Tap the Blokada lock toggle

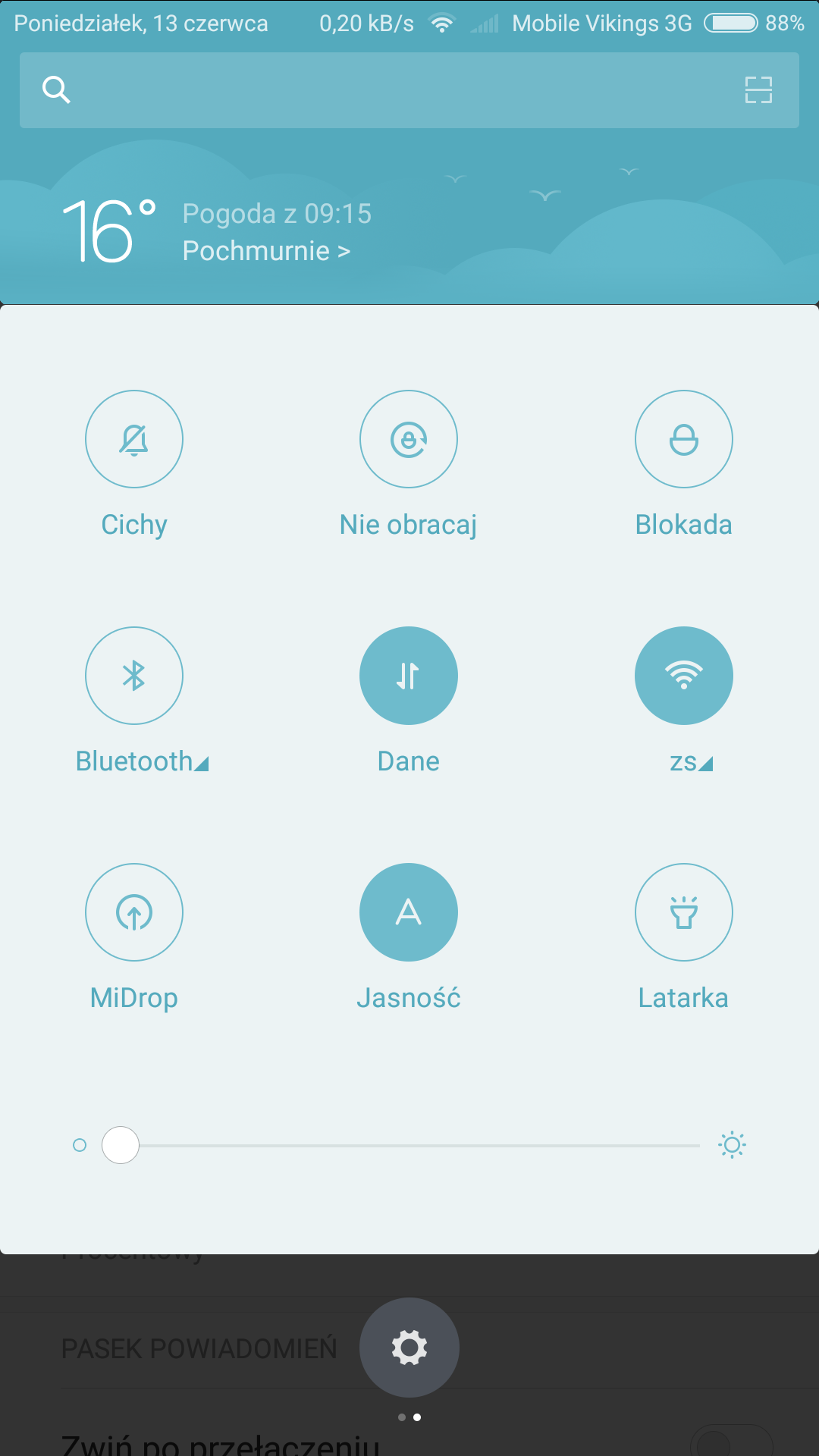pyautogui.click(x=683, y=439)
